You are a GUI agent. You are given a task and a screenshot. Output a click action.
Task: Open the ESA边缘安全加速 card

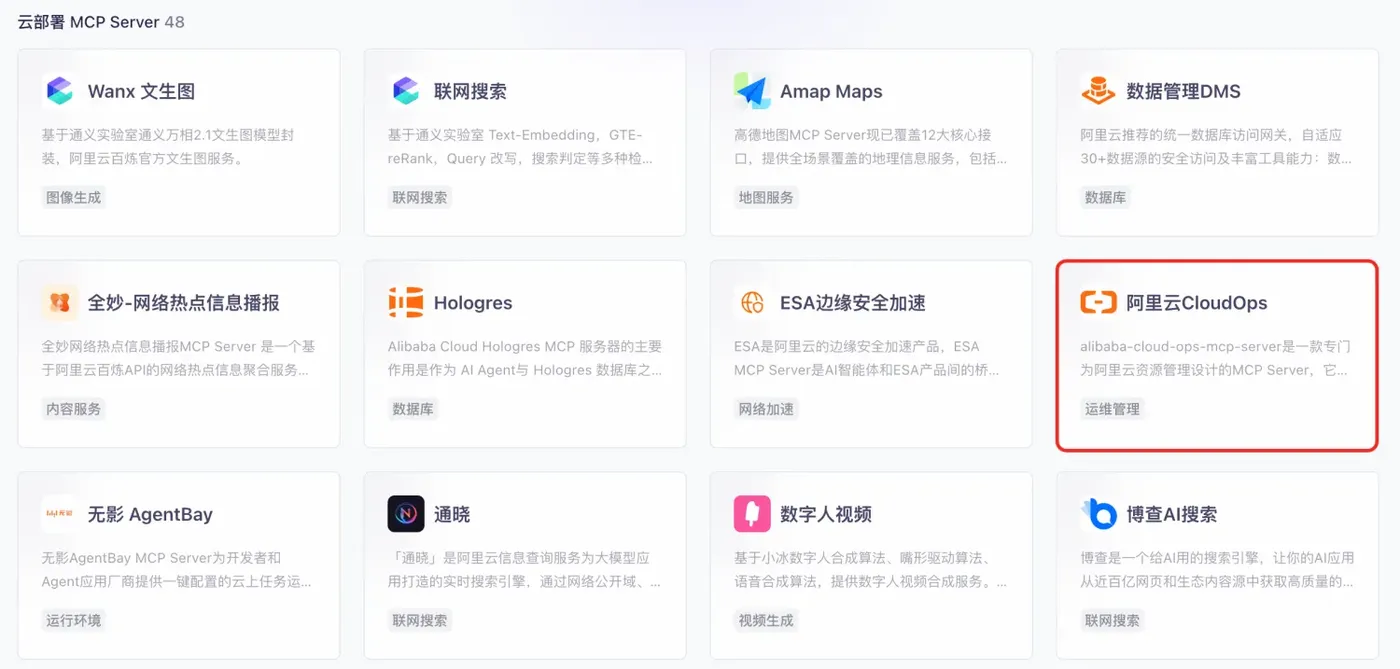click(870, 353)
